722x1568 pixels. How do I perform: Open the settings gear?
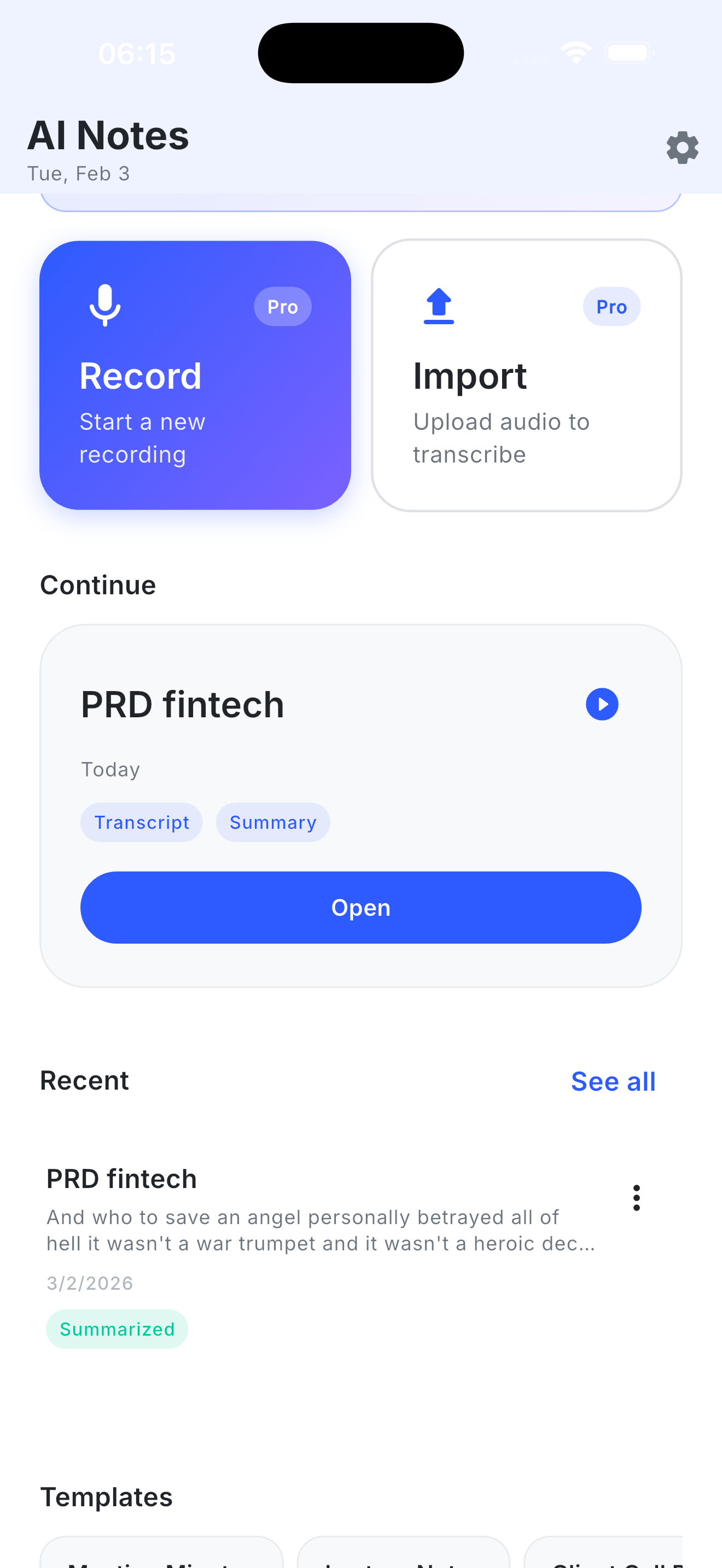[x=683, y=148]
